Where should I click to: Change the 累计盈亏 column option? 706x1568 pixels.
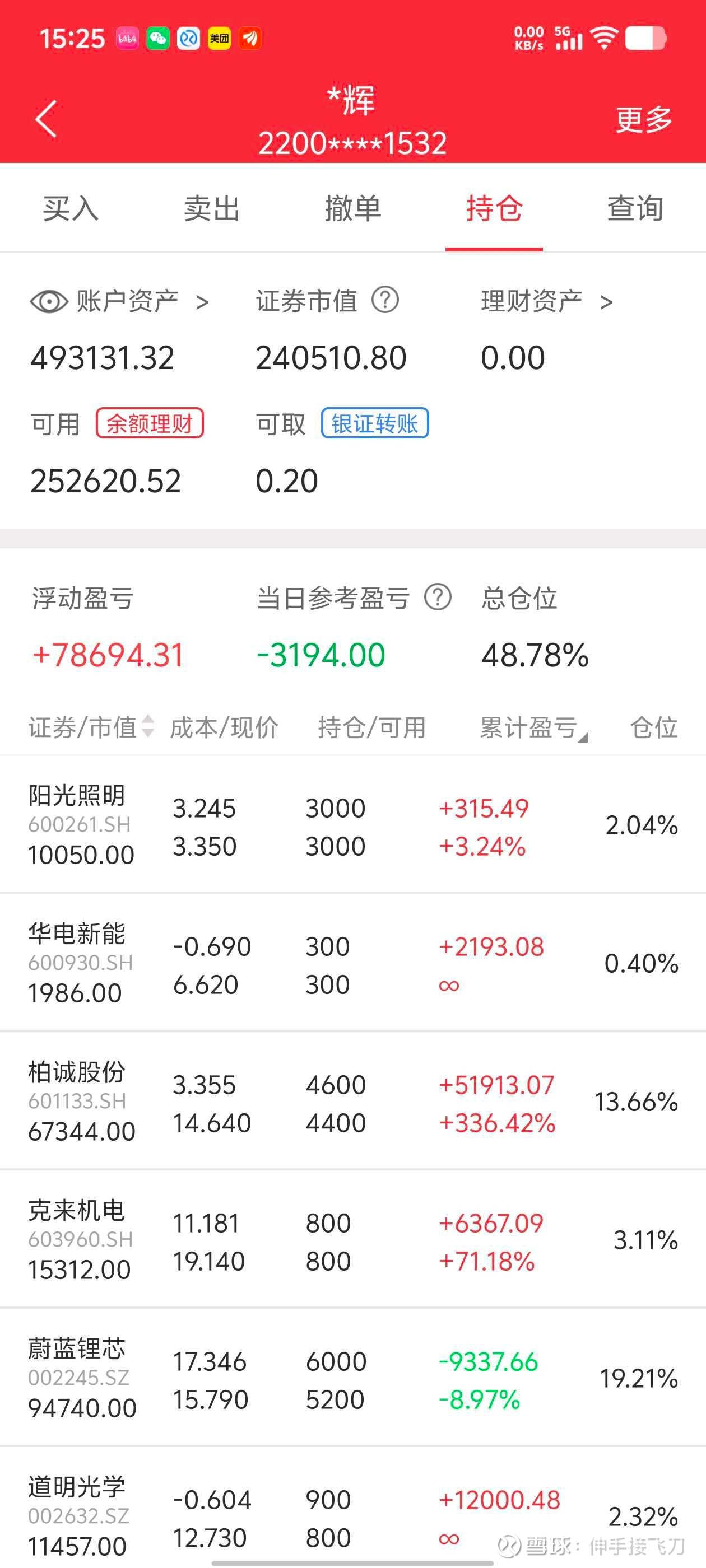coord(533,727)
